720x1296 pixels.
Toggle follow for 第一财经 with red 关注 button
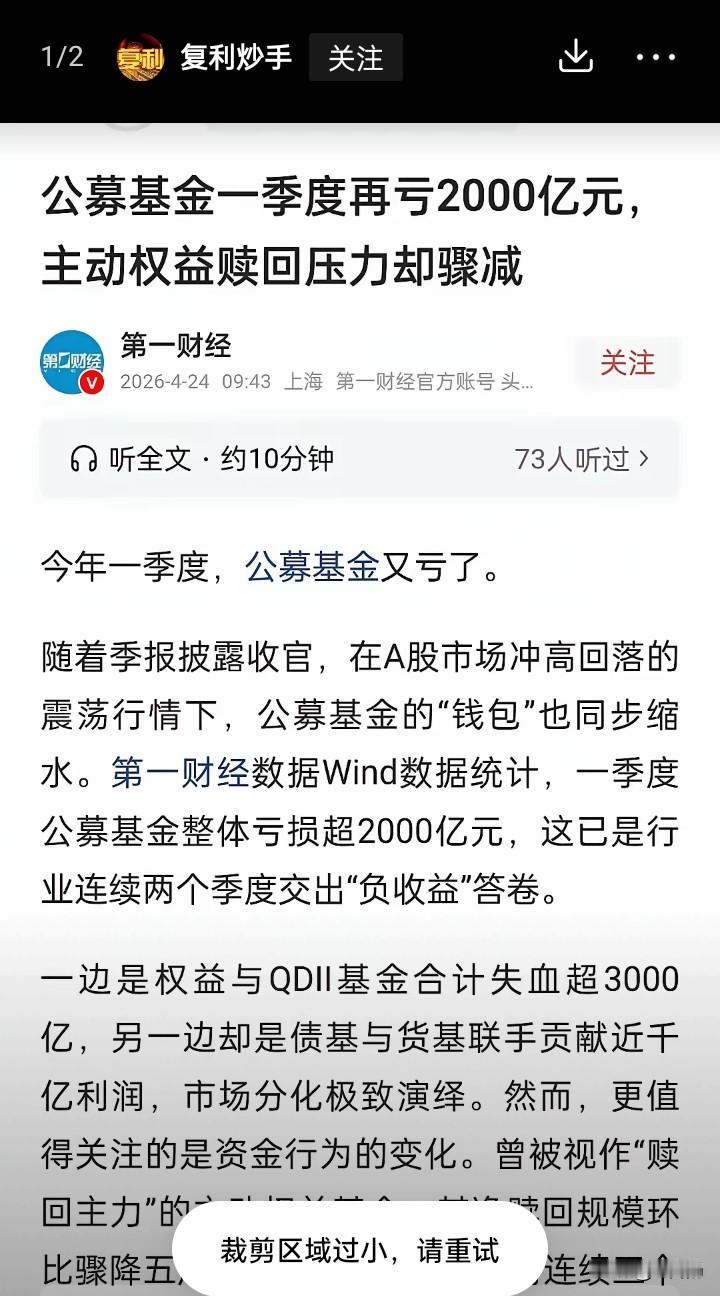pos(628,364)
